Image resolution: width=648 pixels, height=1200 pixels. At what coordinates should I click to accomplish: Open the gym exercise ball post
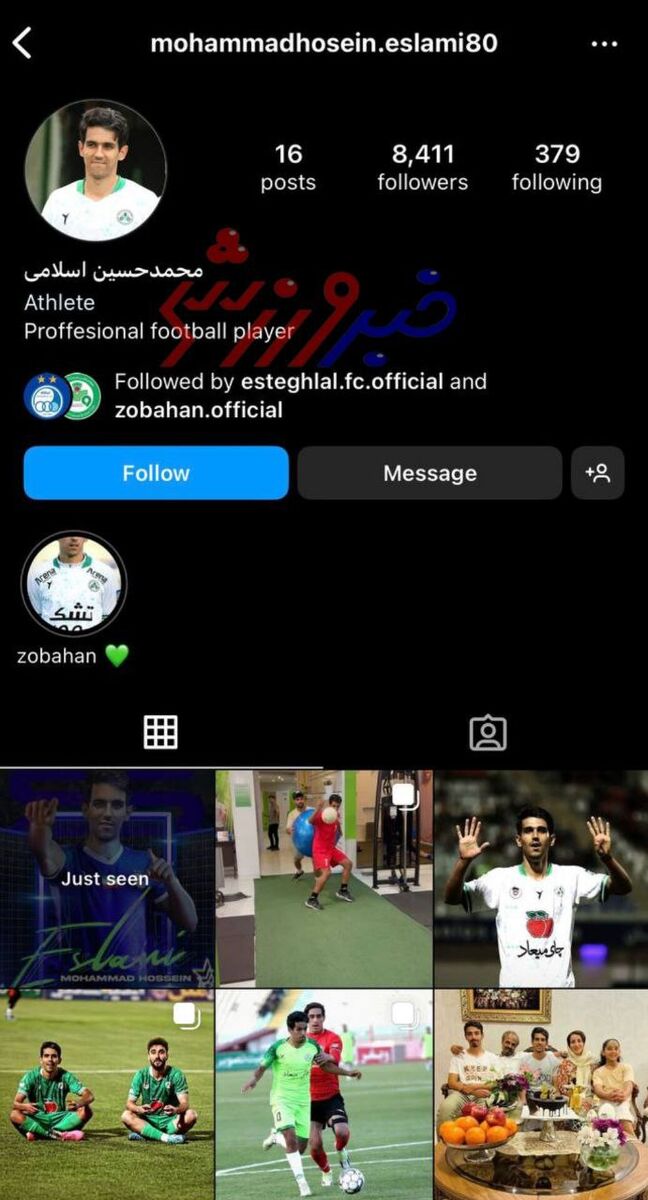coord(324,878)
